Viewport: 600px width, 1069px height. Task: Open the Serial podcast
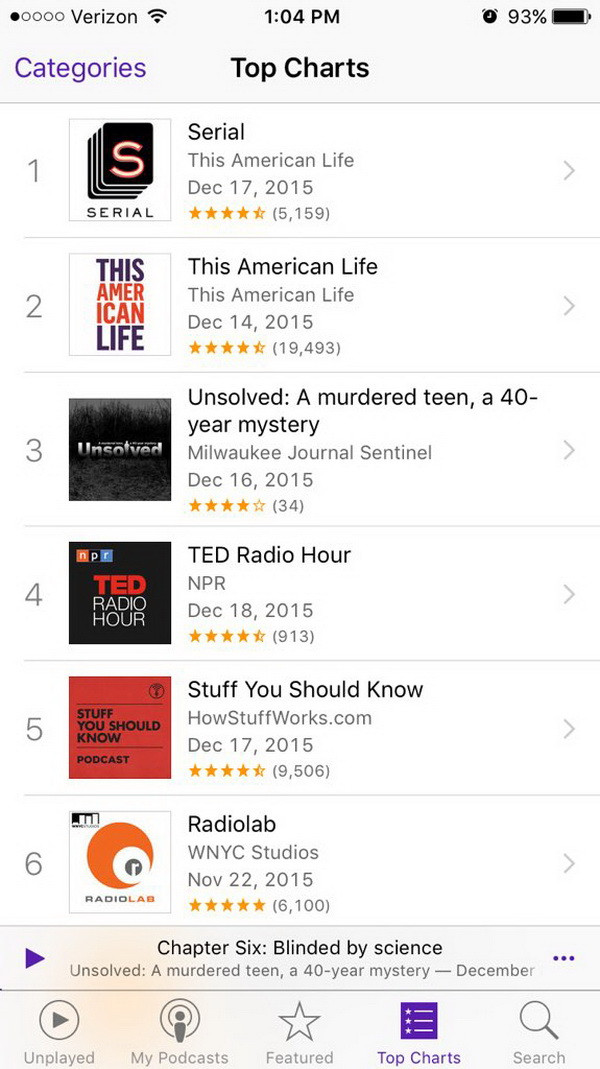[300, 171]
